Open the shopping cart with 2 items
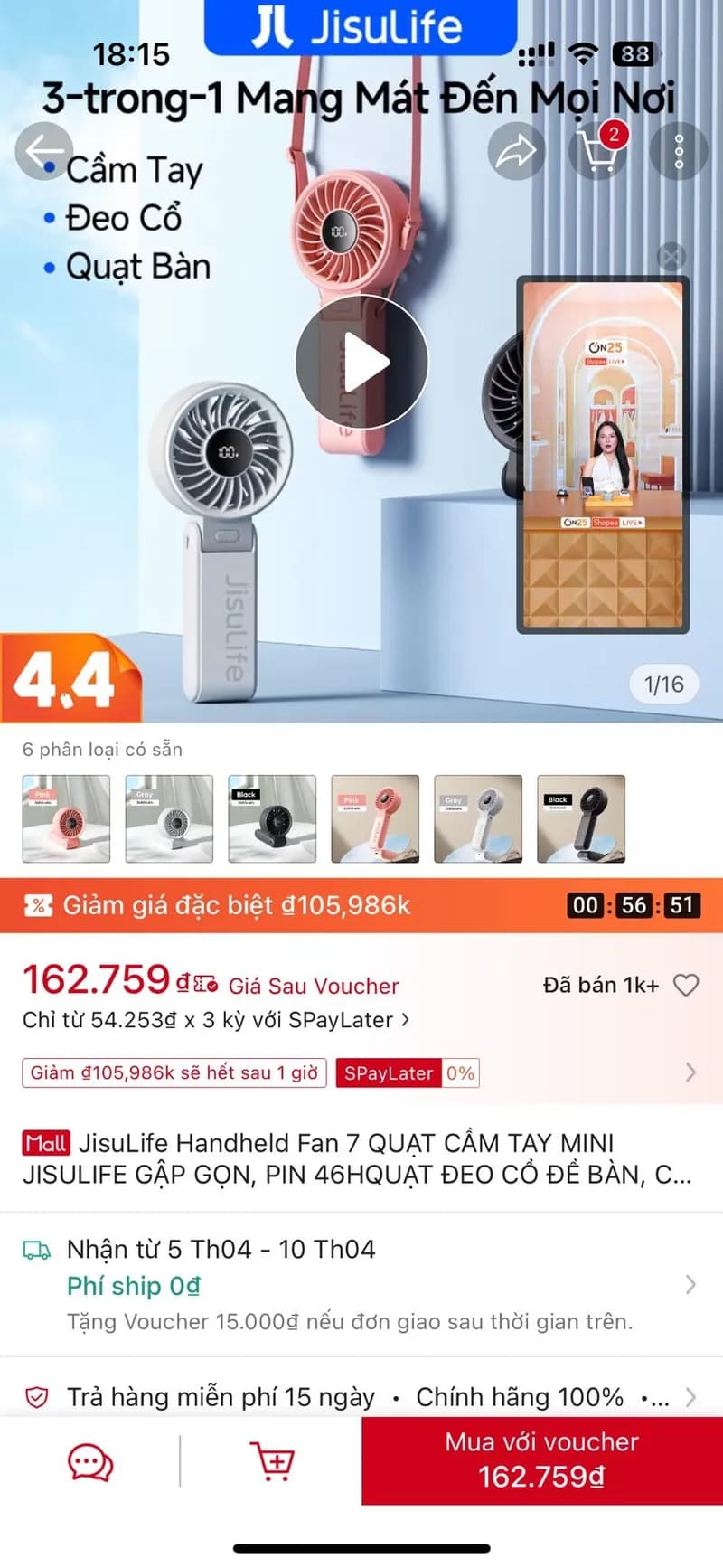This screenshot has height=1568, width=723. [x=597, y=151]
